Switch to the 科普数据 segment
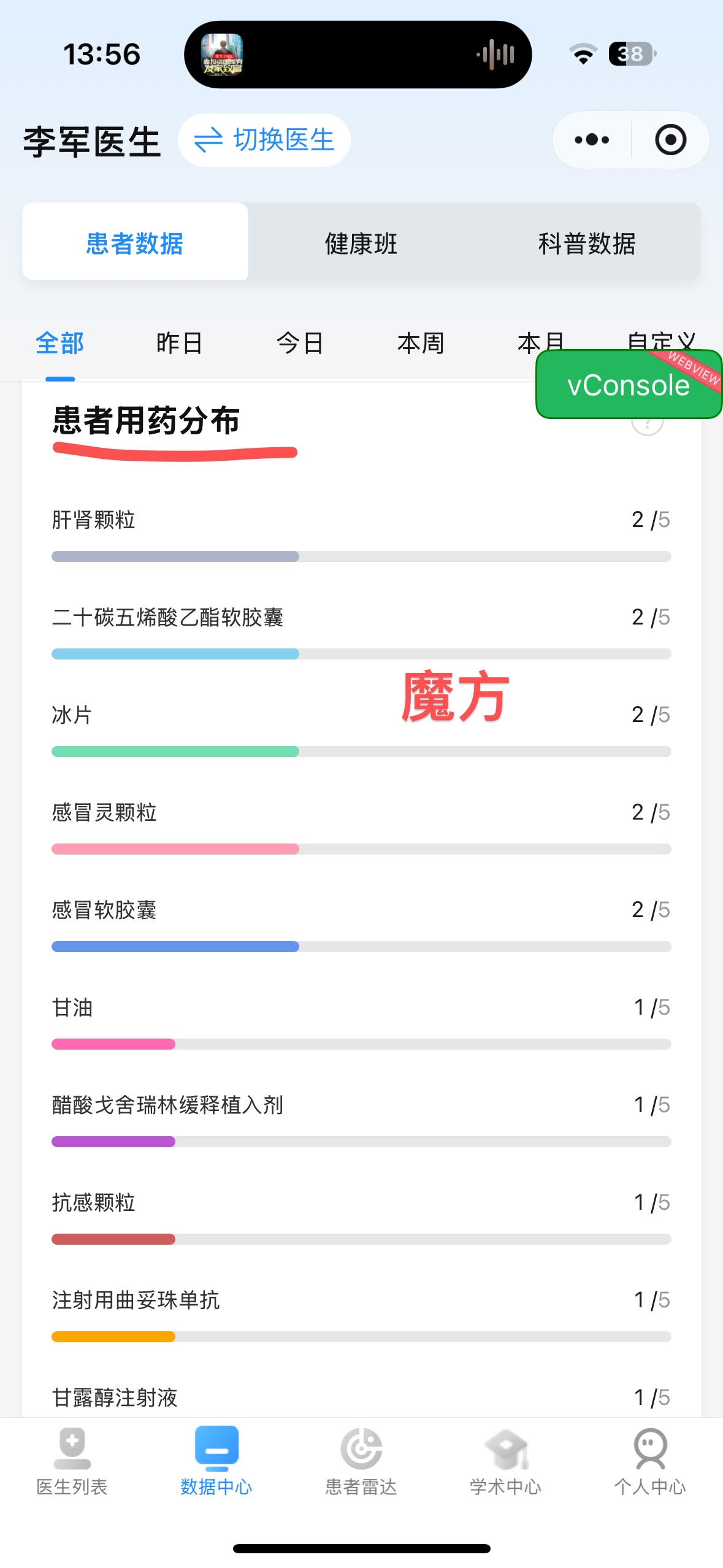The image size is (723, 1568). pos(587,243)
